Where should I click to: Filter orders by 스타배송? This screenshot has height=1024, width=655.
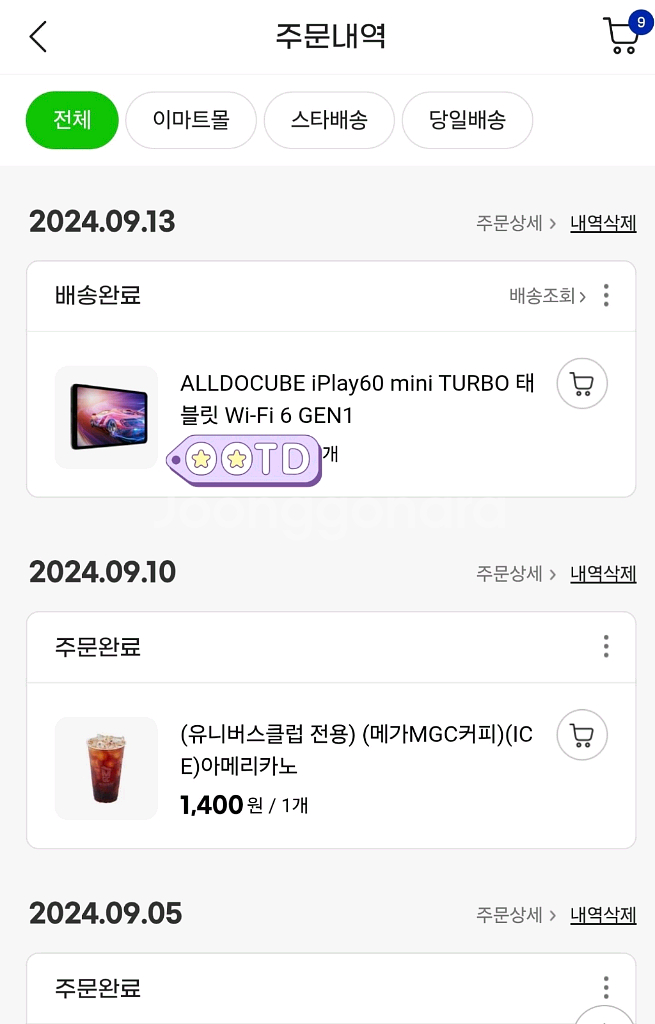329,120
